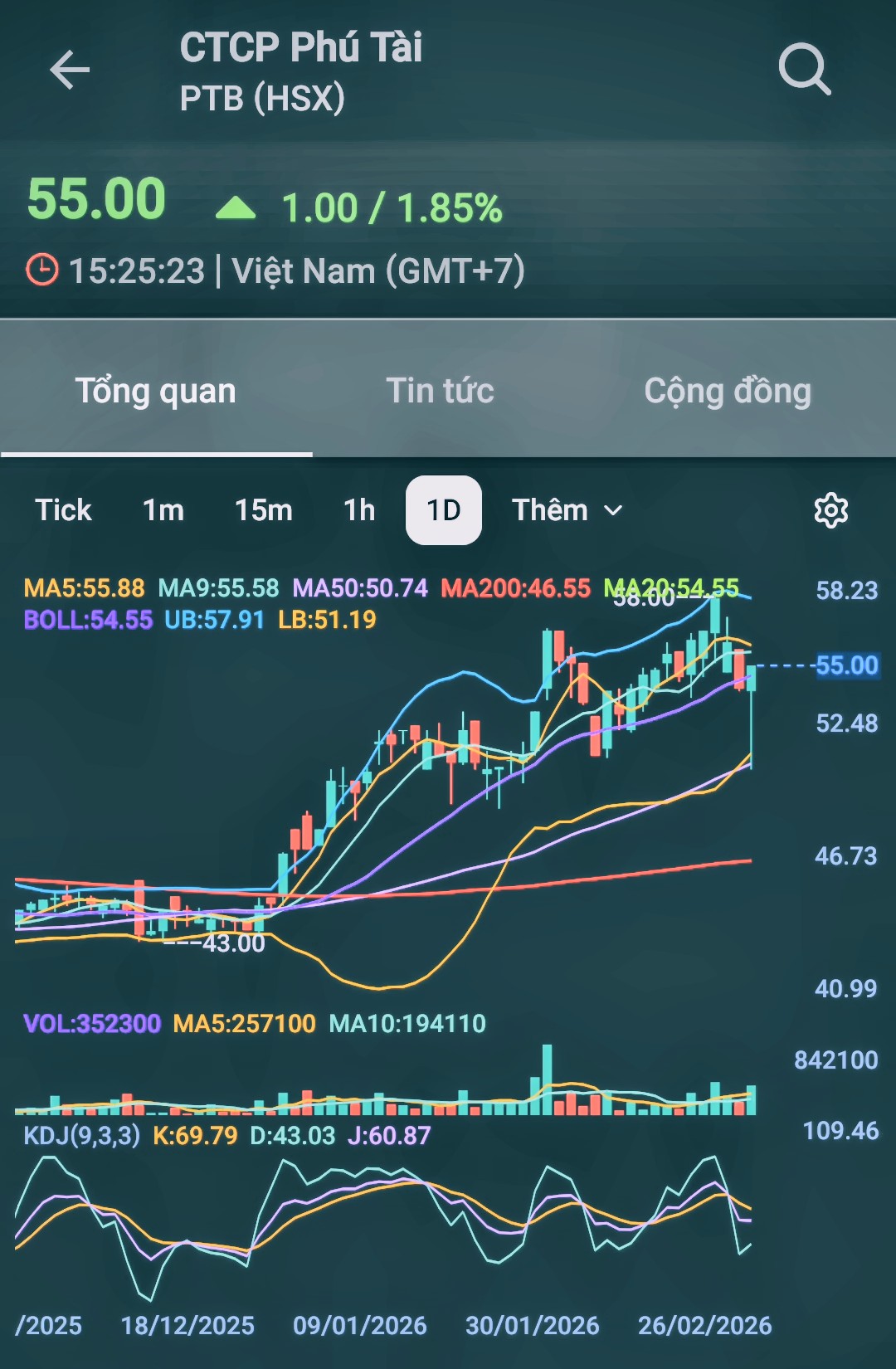Go back using the arrow icon
Screen dimensions: 896x1369
70,70
